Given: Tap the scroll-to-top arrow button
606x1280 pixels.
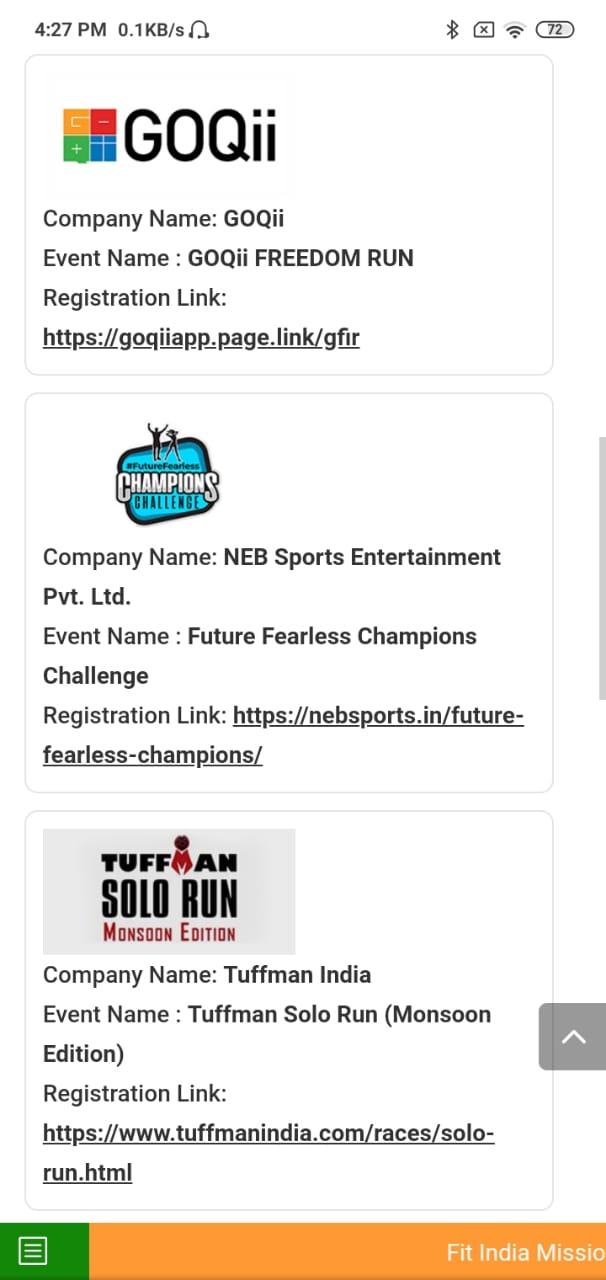Looking at the screenshot, I should [573, 1037].
